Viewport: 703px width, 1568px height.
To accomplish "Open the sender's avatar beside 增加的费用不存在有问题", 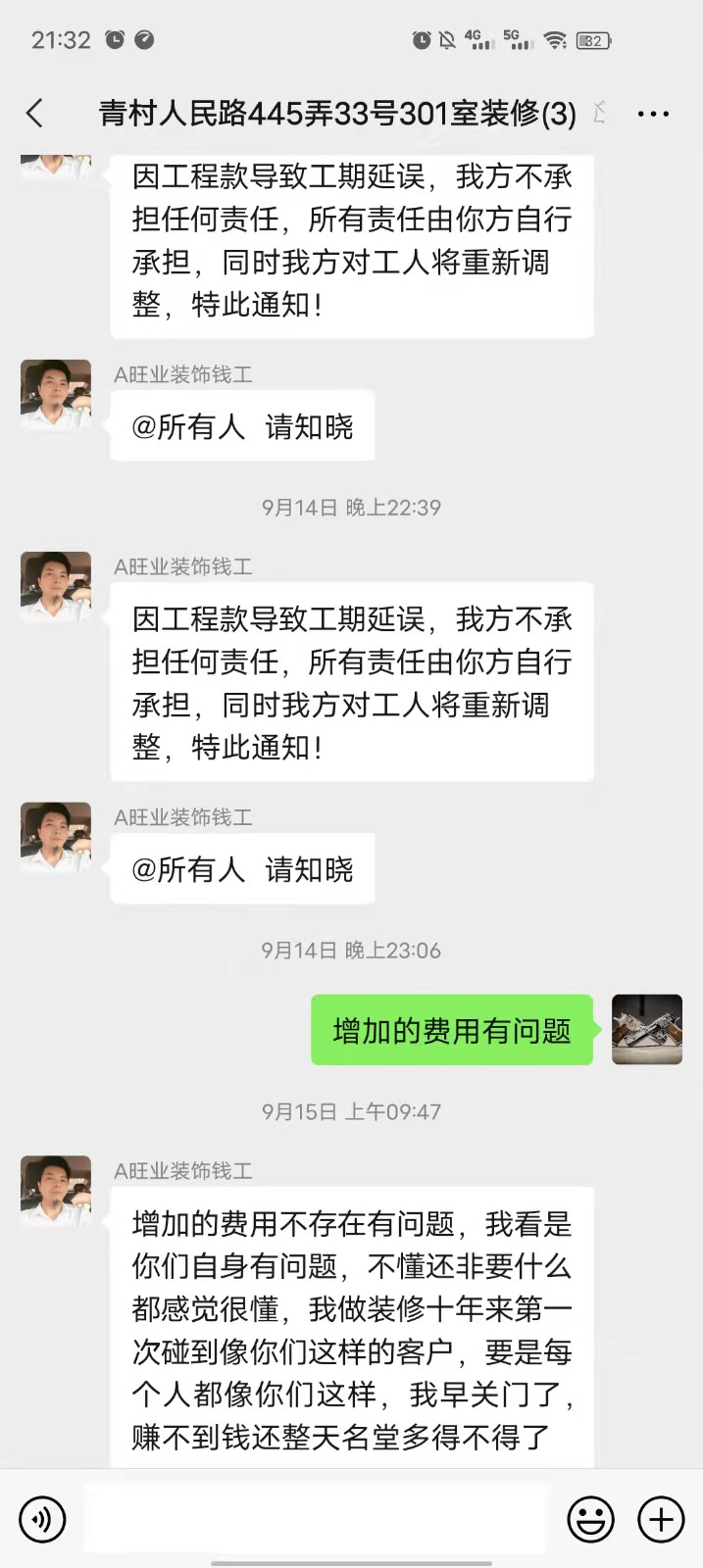I will (56, 1191).
